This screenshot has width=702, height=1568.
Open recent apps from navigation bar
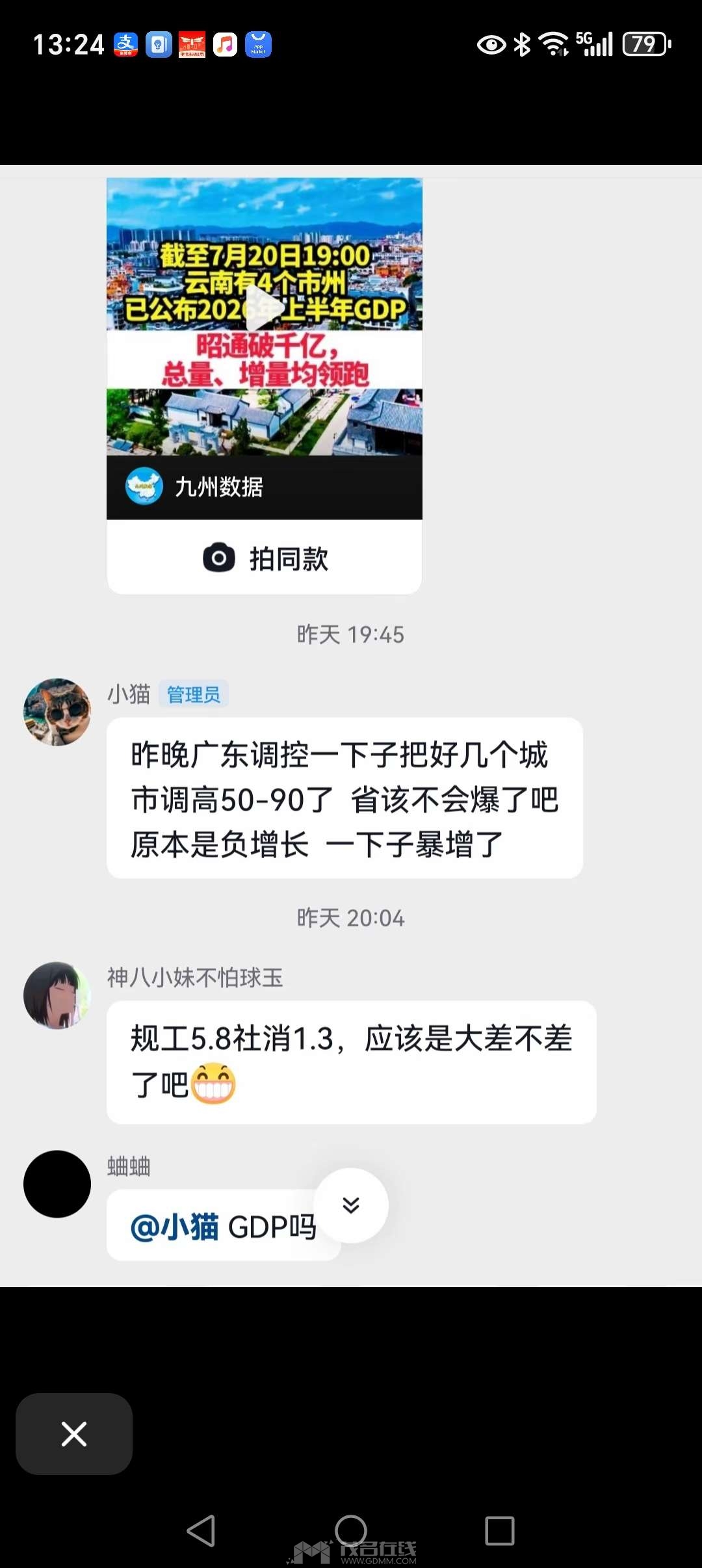click(500, 1530)
